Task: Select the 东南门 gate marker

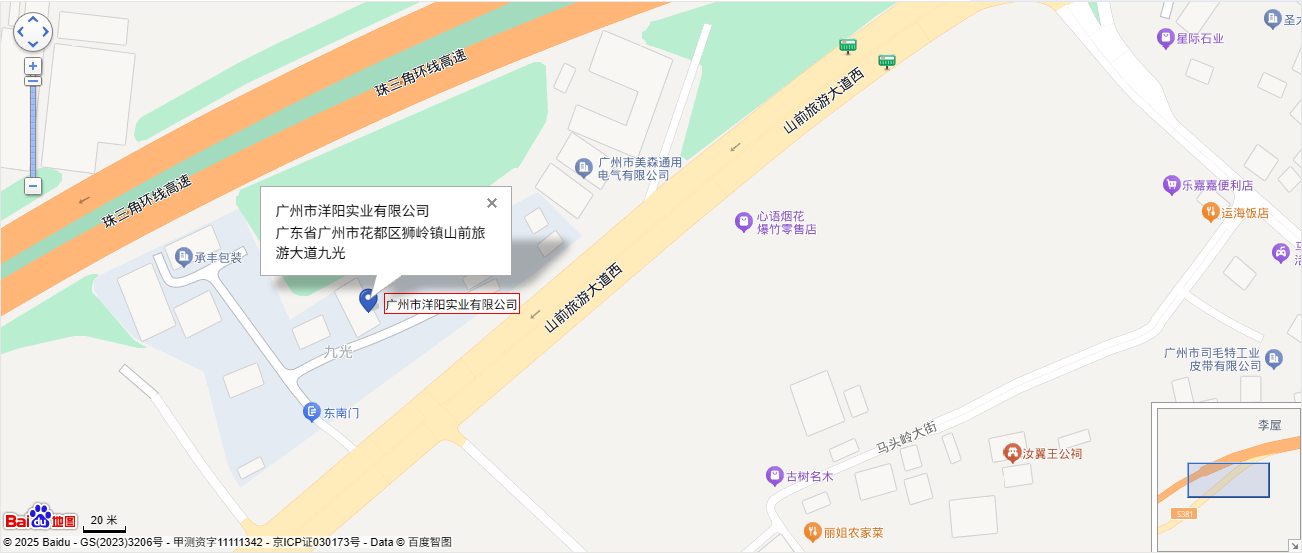Action: [x=311, y=411]
